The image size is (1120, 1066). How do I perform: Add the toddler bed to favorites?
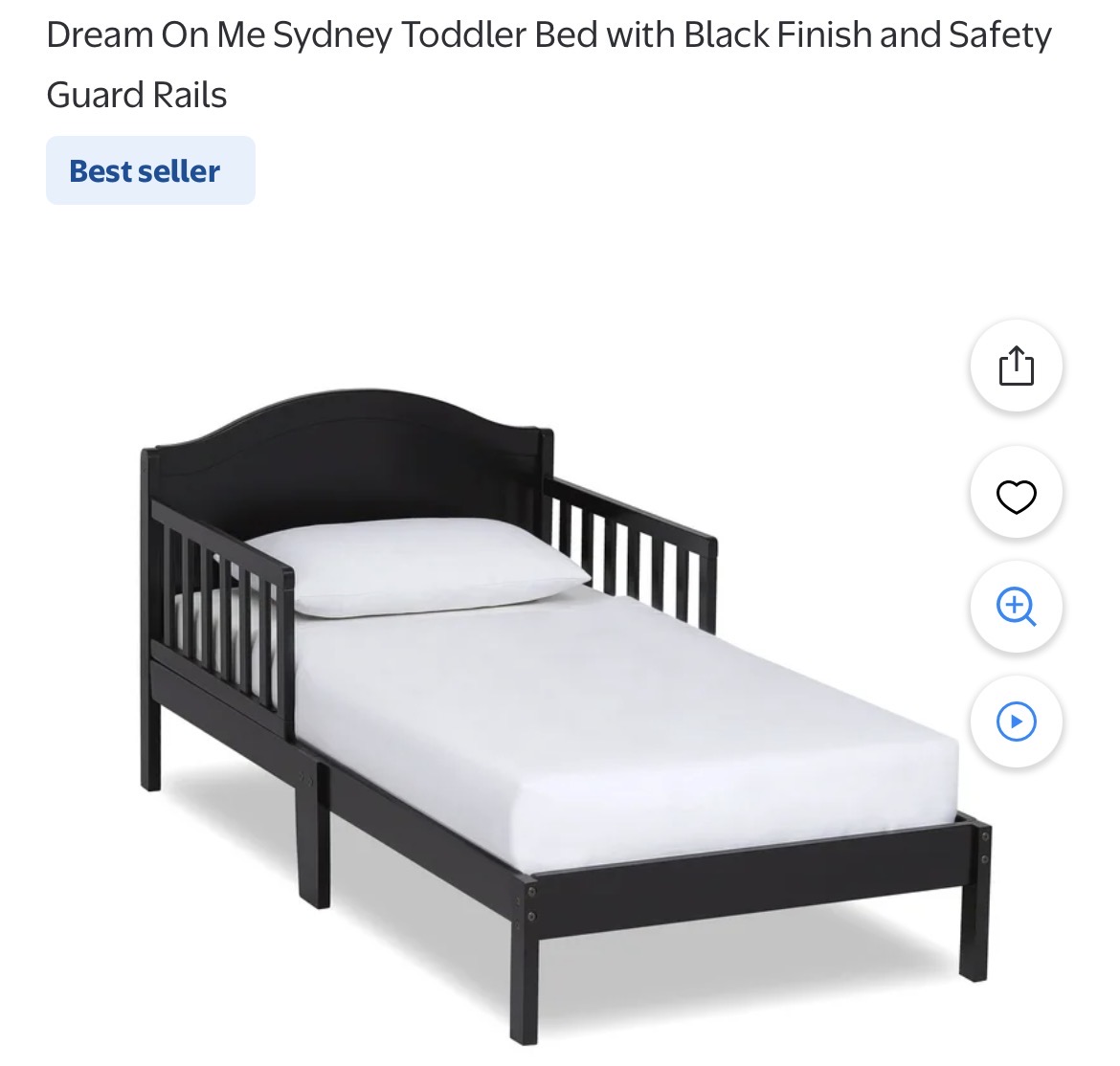pyautogui.click(x=1016, y=496)
